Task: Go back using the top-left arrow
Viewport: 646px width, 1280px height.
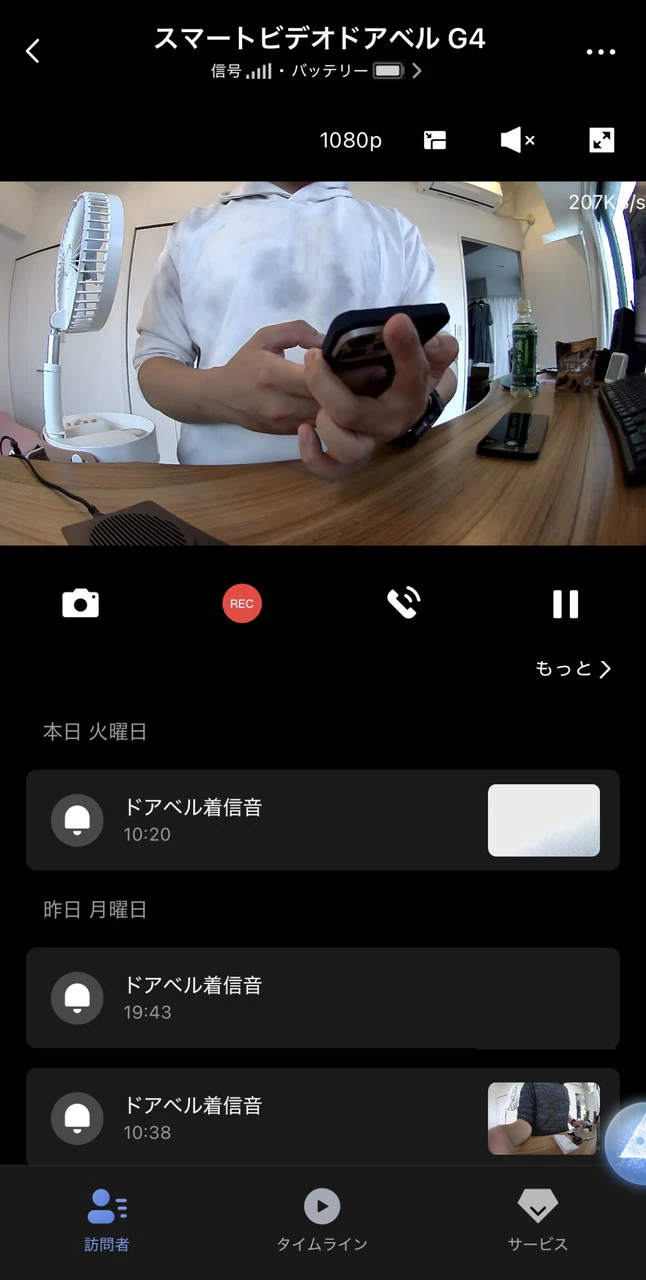Action: pyautogui.click(x=33, y=51)
